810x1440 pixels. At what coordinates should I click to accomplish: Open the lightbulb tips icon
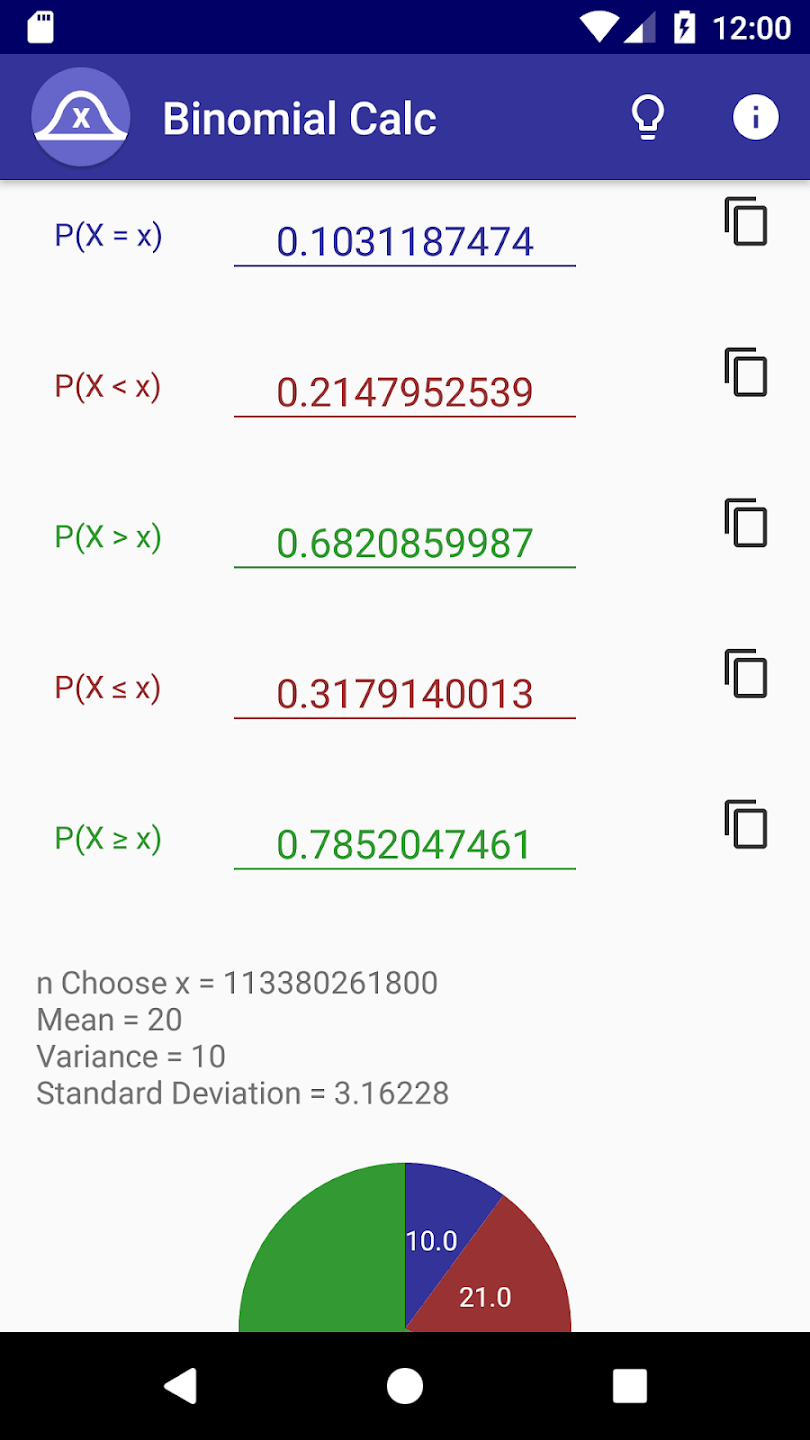click(x=648, y=118)
